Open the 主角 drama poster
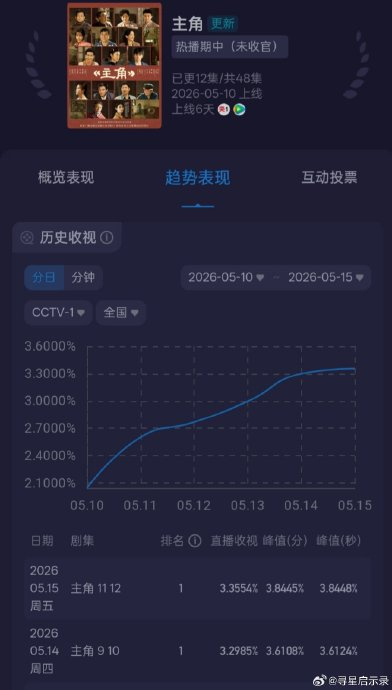Viewport: 392px width, 690px height. pos(114,66)
